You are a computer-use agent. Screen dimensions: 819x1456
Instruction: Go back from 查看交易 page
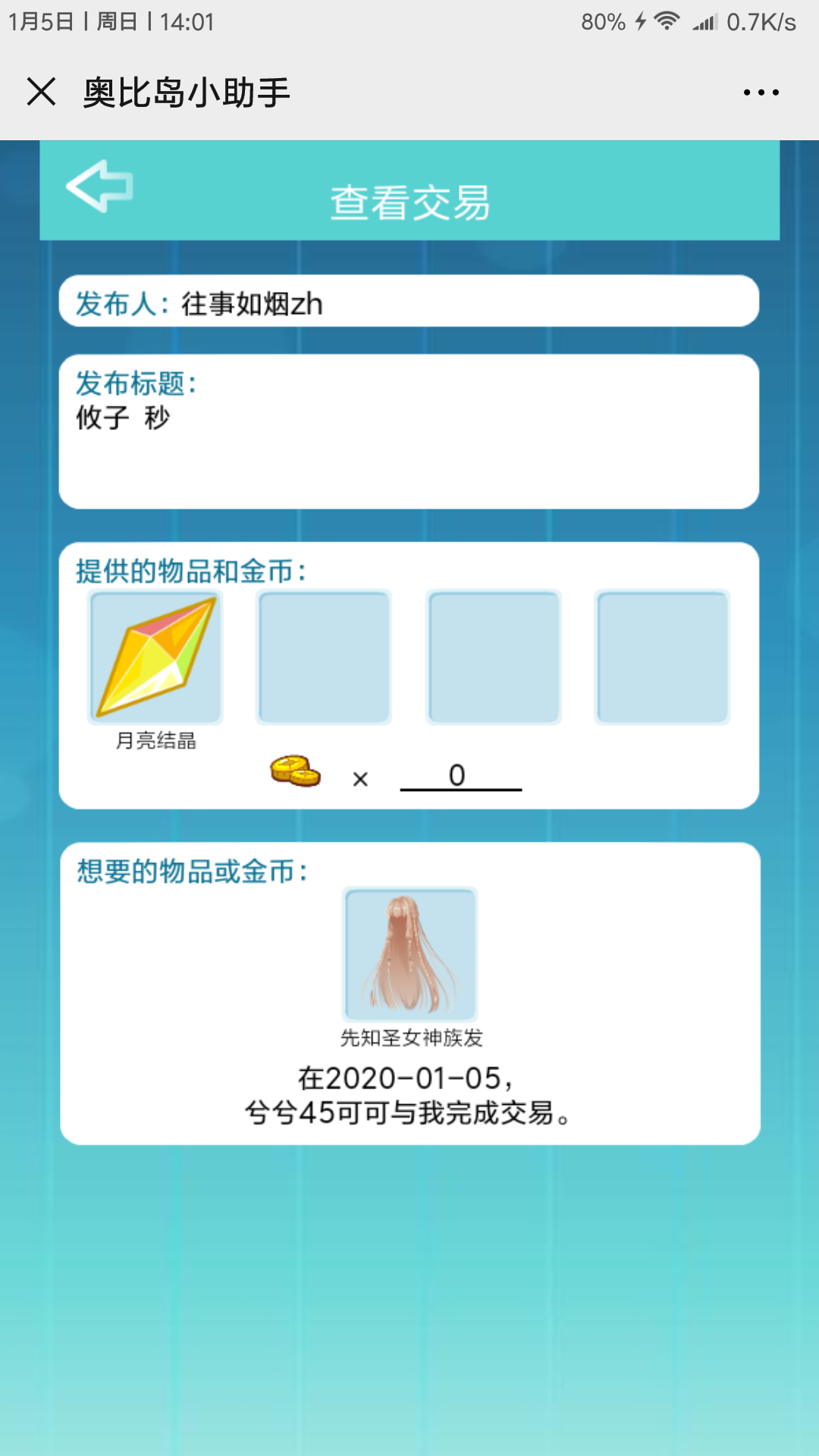pyautogui.click(x=99, y=186)
